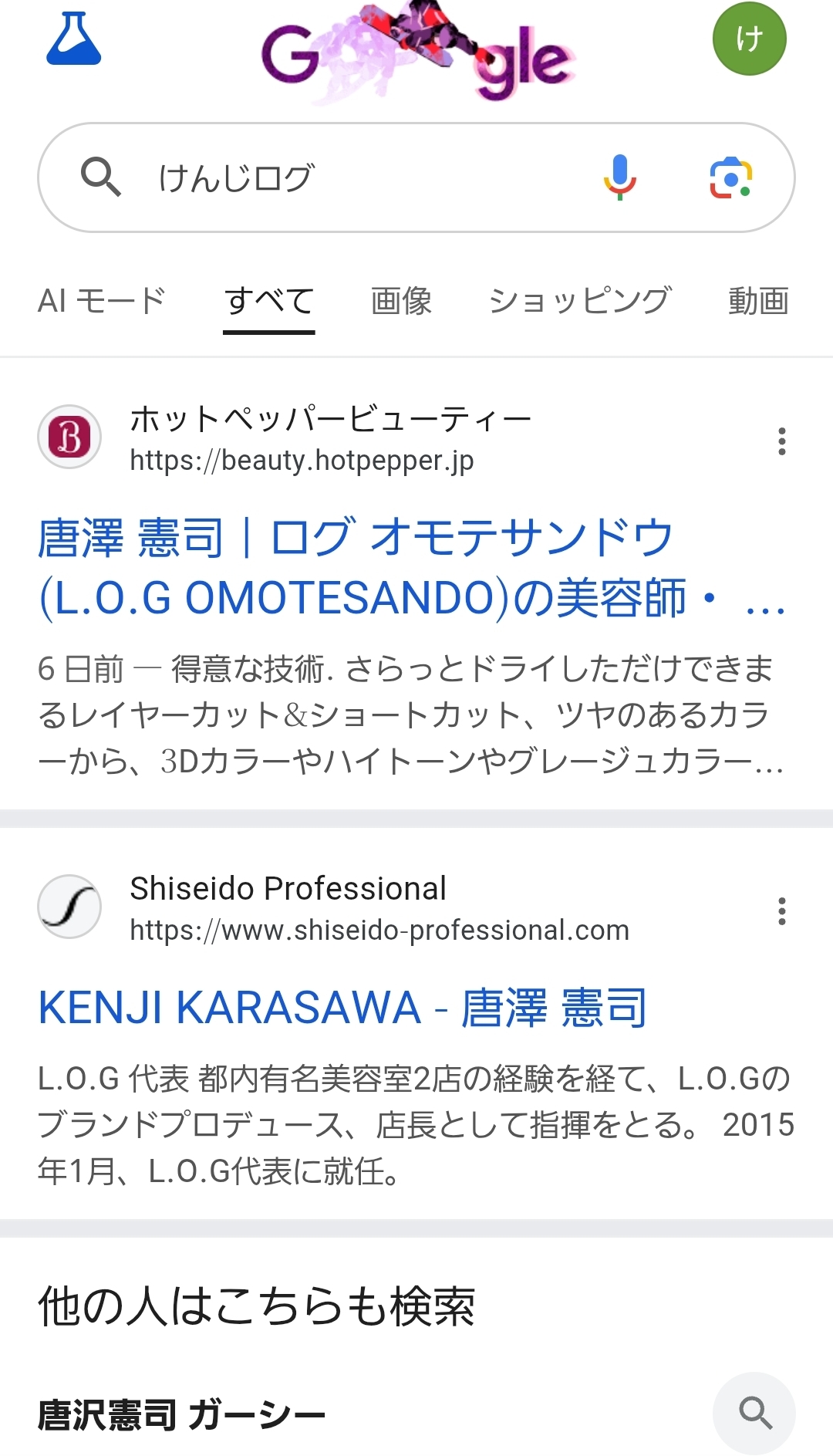Open more options for the ホットペッパービューティー result

[x=781, y=441]
